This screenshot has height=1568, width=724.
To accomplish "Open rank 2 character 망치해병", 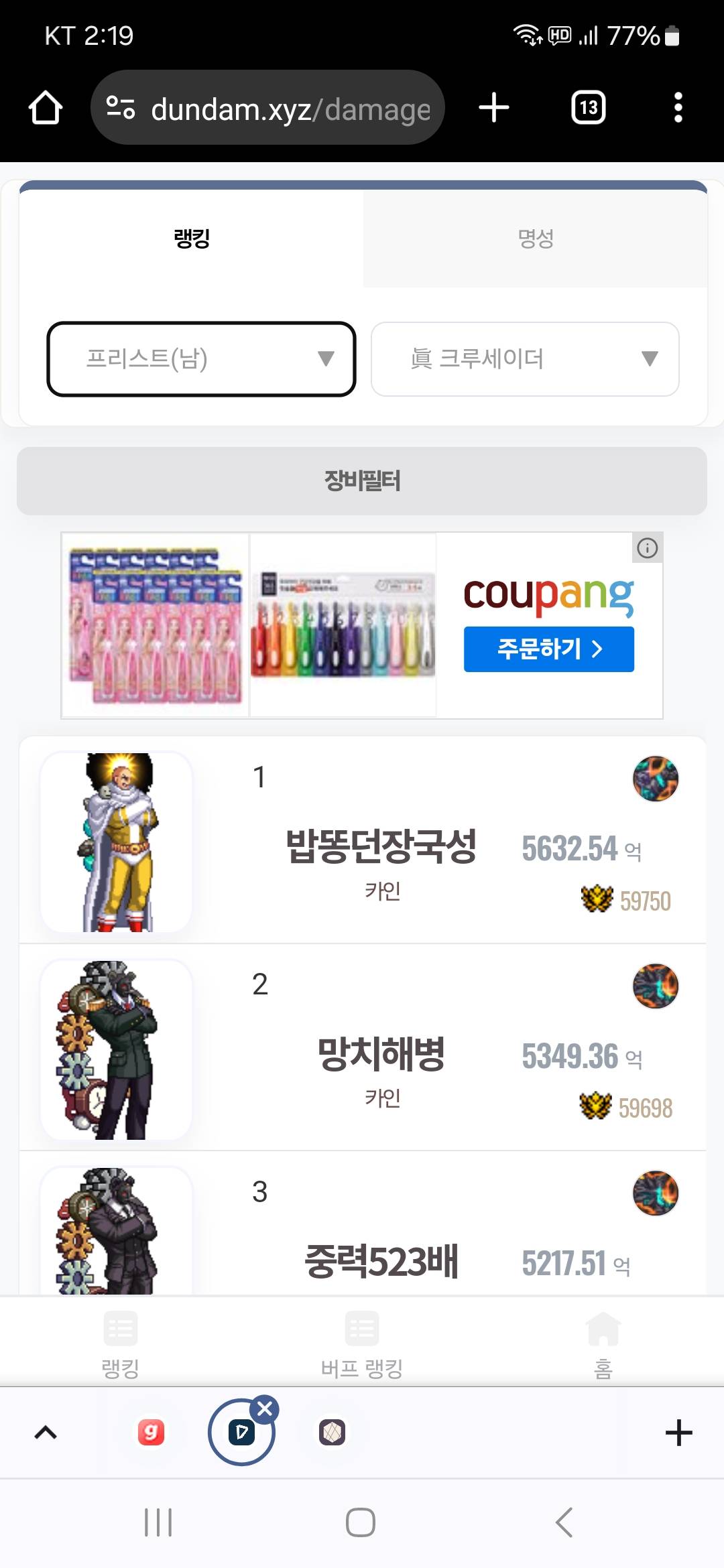I will (381, 1053).
